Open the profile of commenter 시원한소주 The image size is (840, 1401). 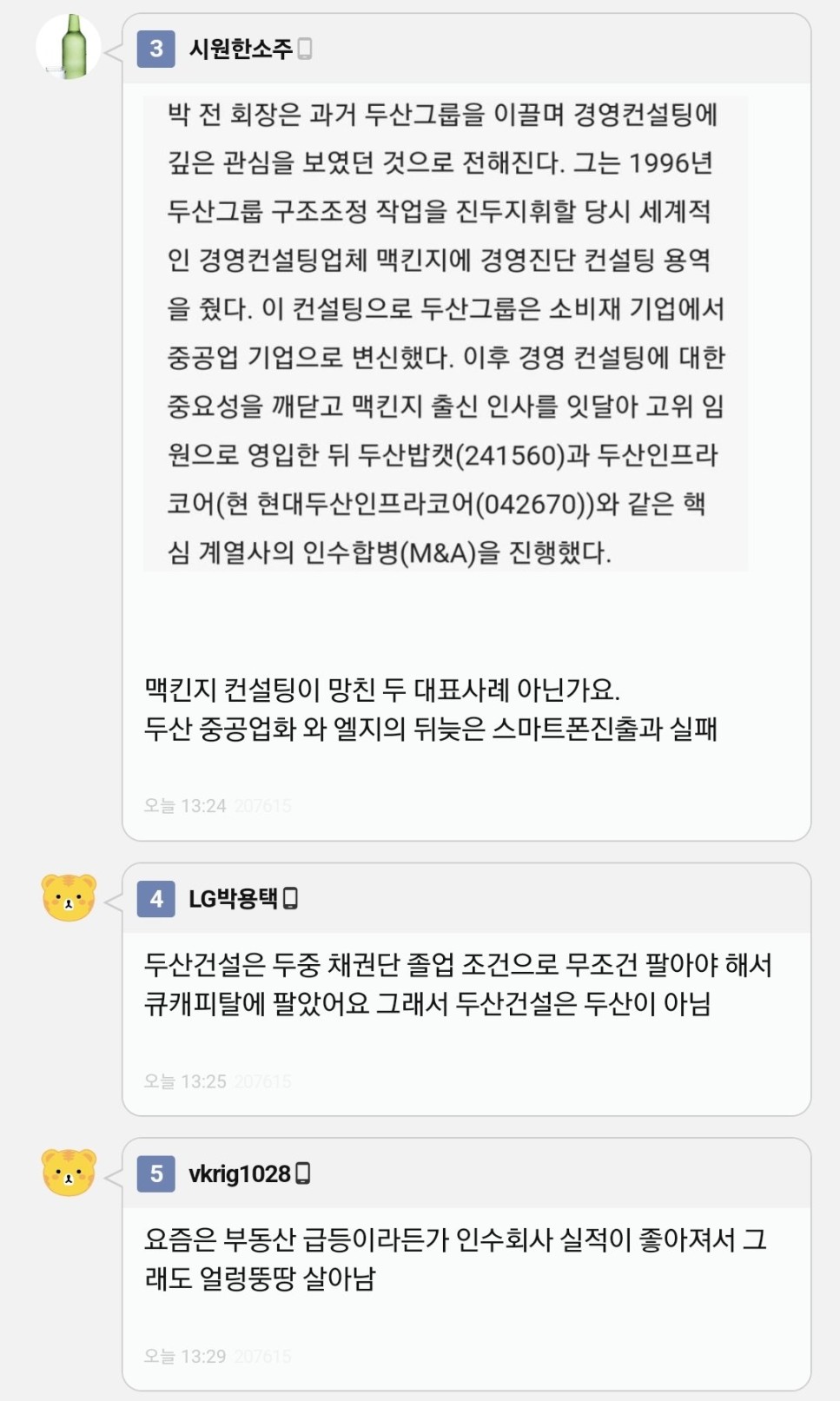click(x=241, y=49)
